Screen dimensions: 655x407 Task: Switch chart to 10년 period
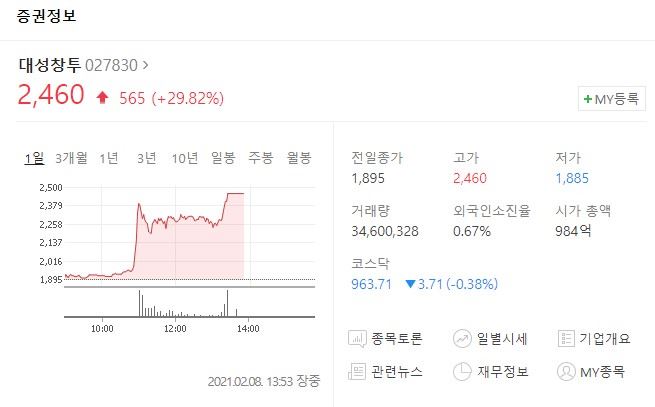coord(184,158)
